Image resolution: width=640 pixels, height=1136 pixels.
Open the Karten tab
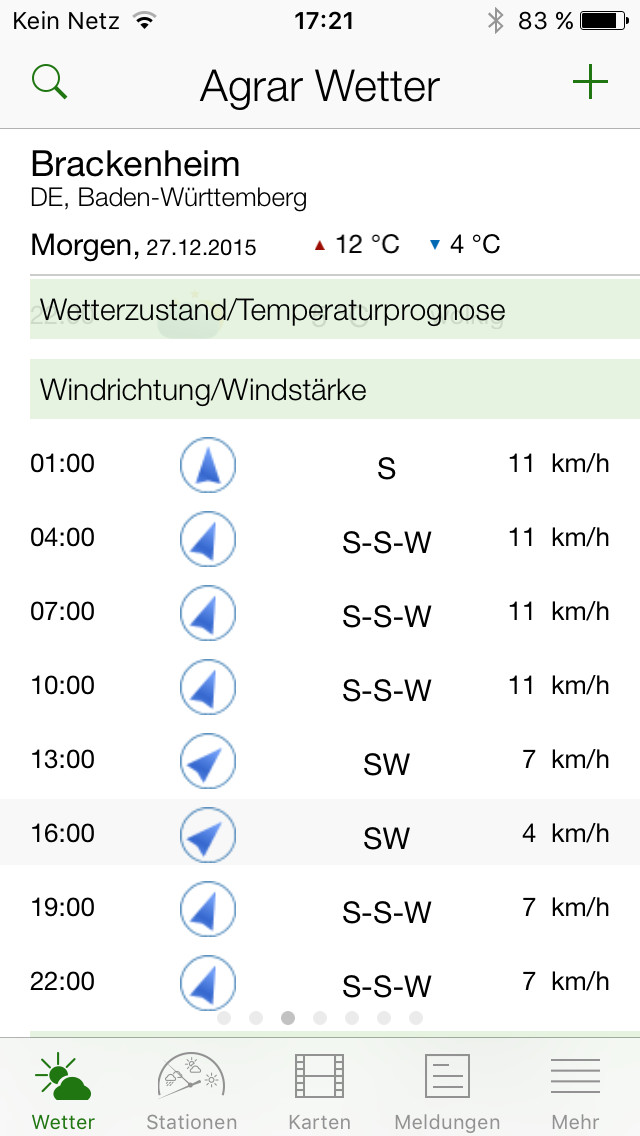click(320, 1090)
